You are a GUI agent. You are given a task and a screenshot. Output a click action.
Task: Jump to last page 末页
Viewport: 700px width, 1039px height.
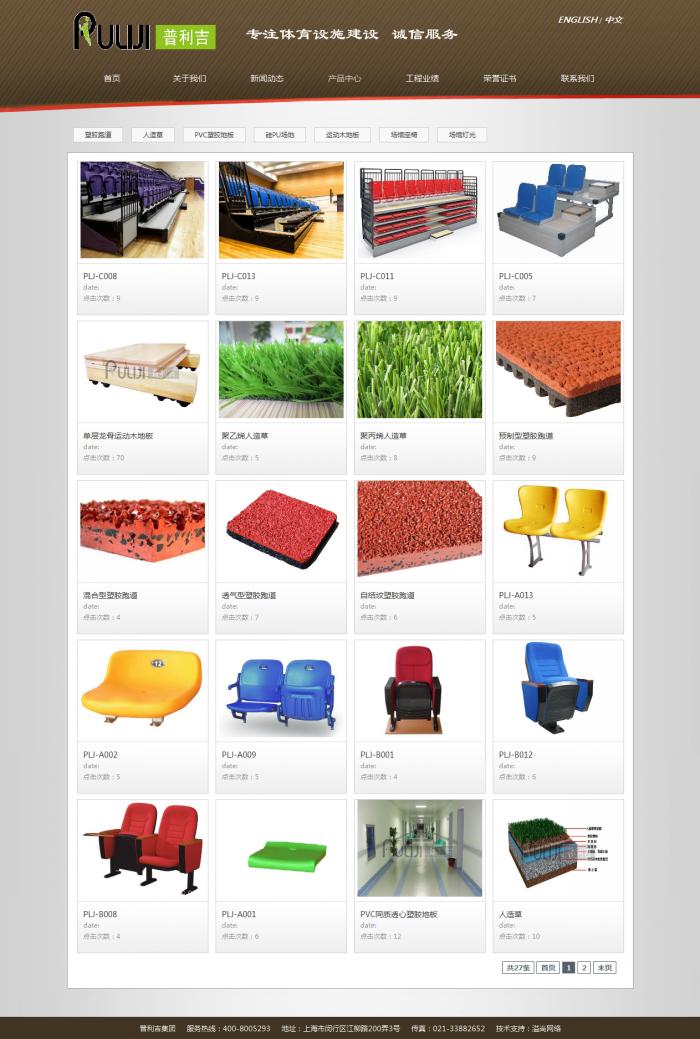pyautogui.click(x=604, y=968)
